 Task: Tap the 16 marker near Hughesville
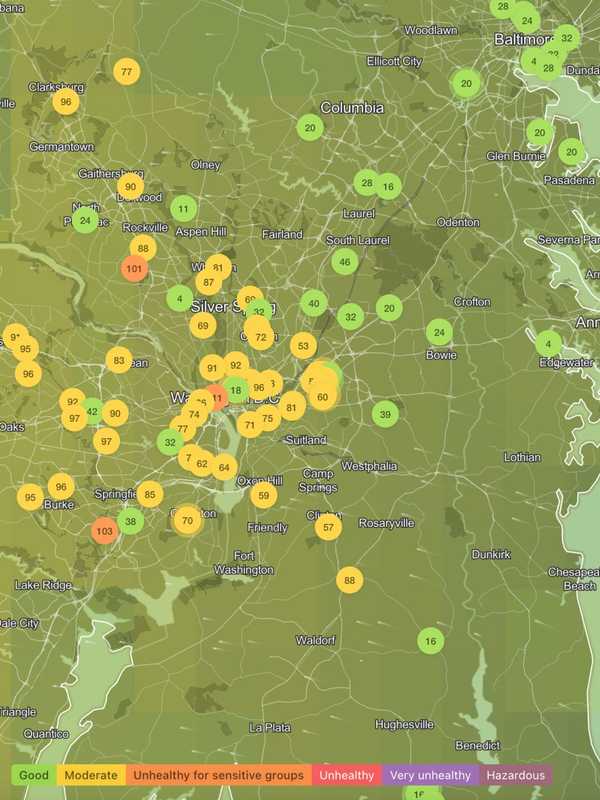point(430,641)
